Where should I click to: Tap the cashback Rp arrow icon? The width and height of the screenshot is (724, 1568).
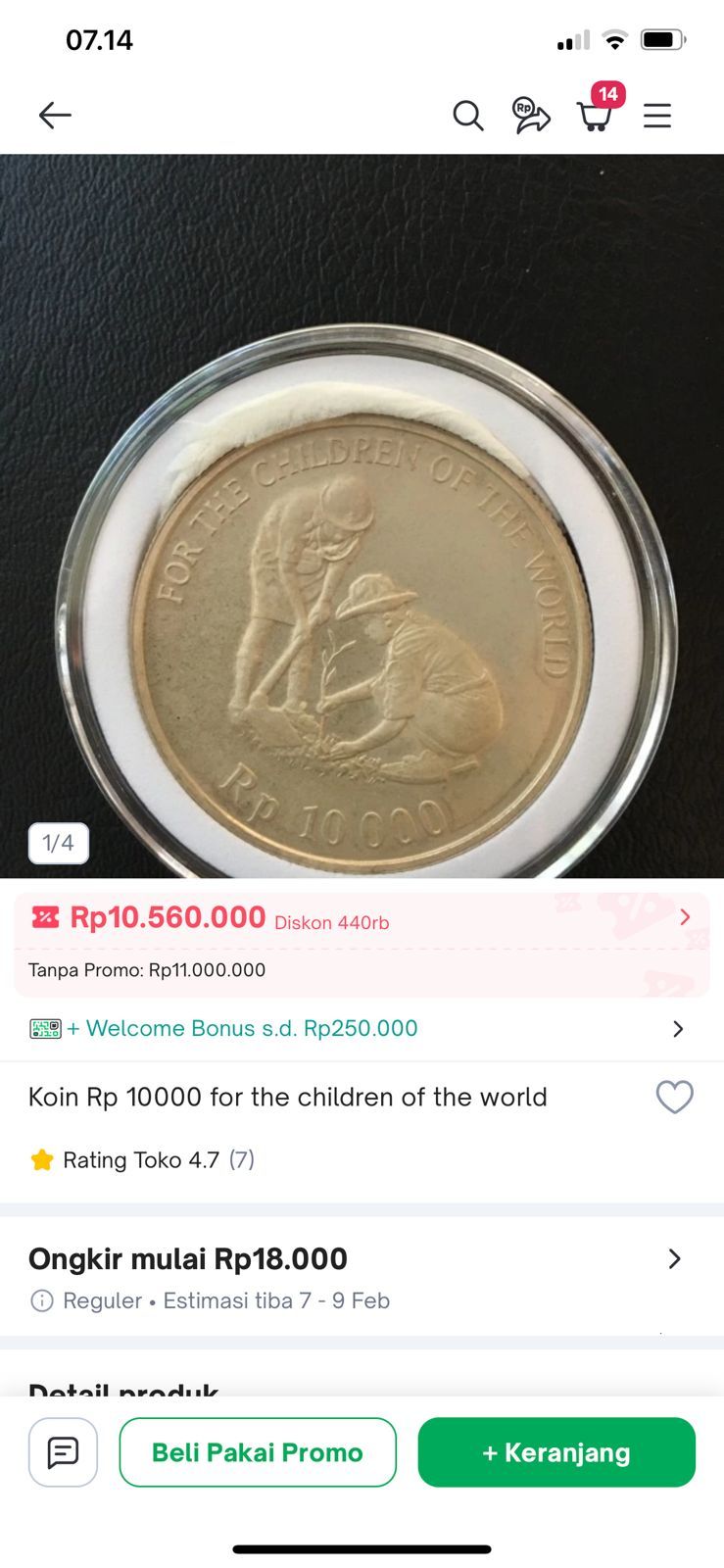[532, 115]
